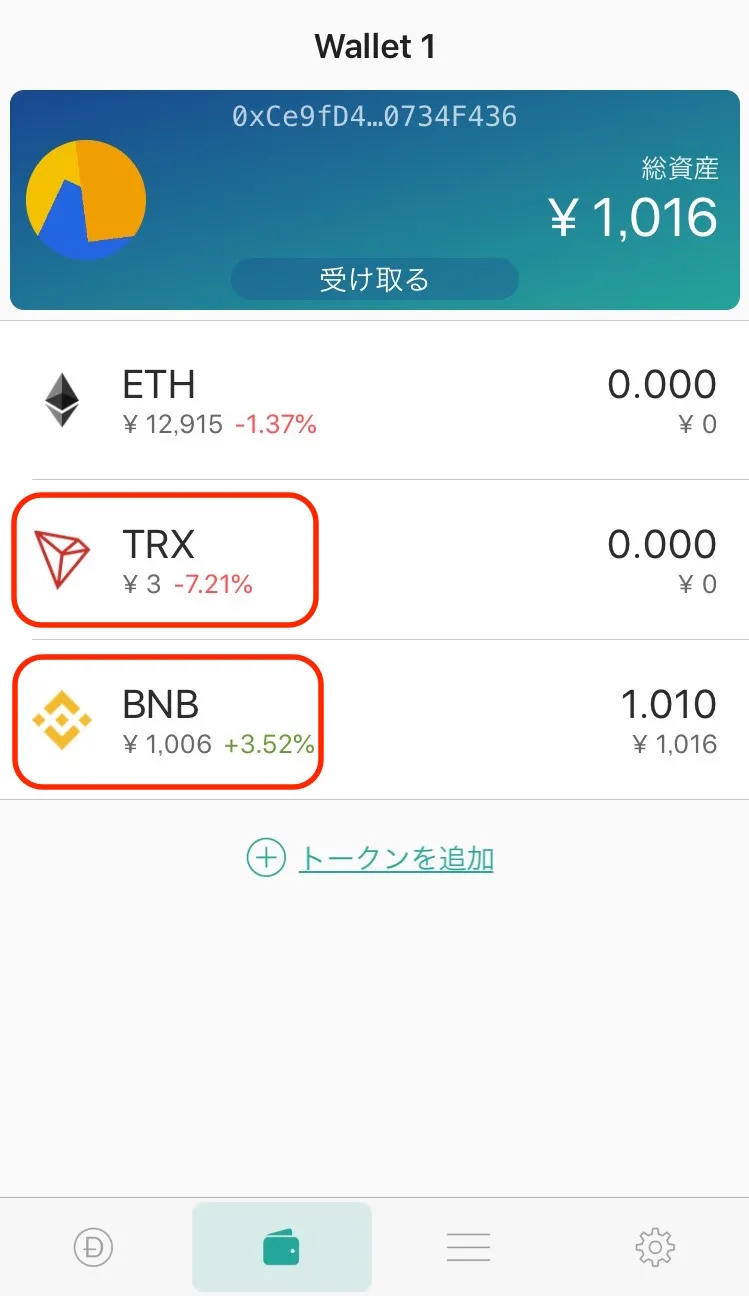Select the wallet tab
749x1296 pixels.
point(281,1247)
